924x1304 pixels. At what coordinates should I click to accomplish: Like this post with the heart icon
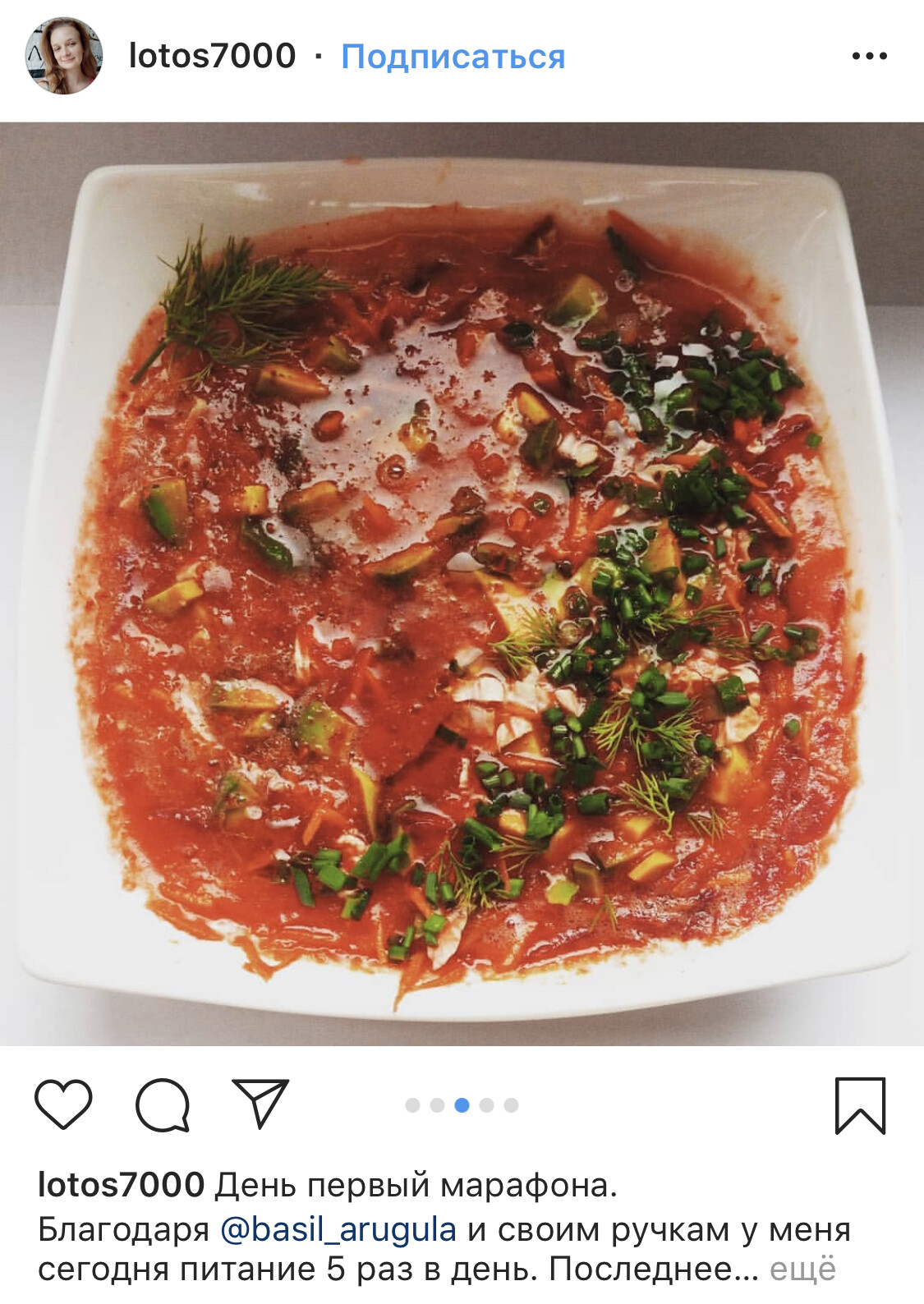point(63,1104)
